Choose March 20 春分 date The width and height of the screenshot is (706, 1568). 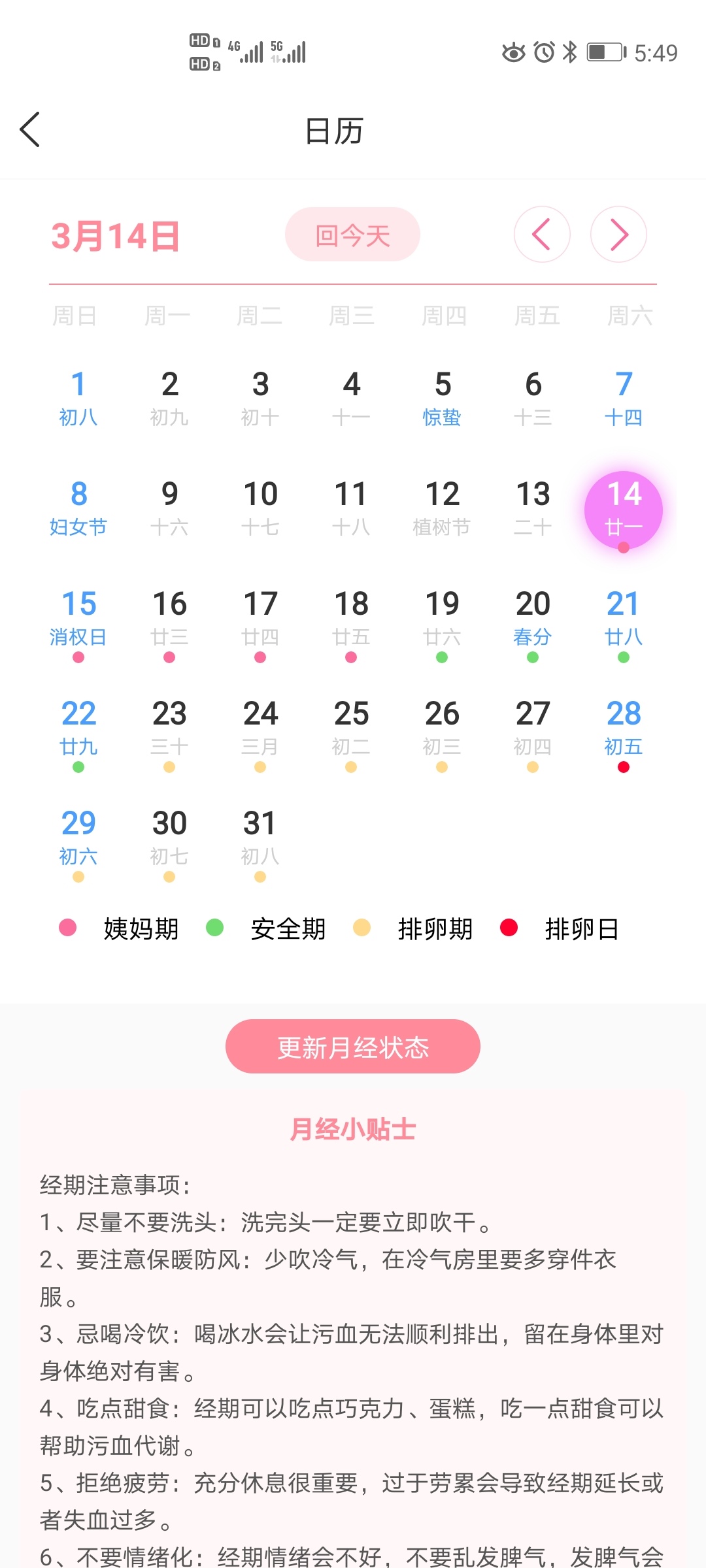click(x=533, y=617)
